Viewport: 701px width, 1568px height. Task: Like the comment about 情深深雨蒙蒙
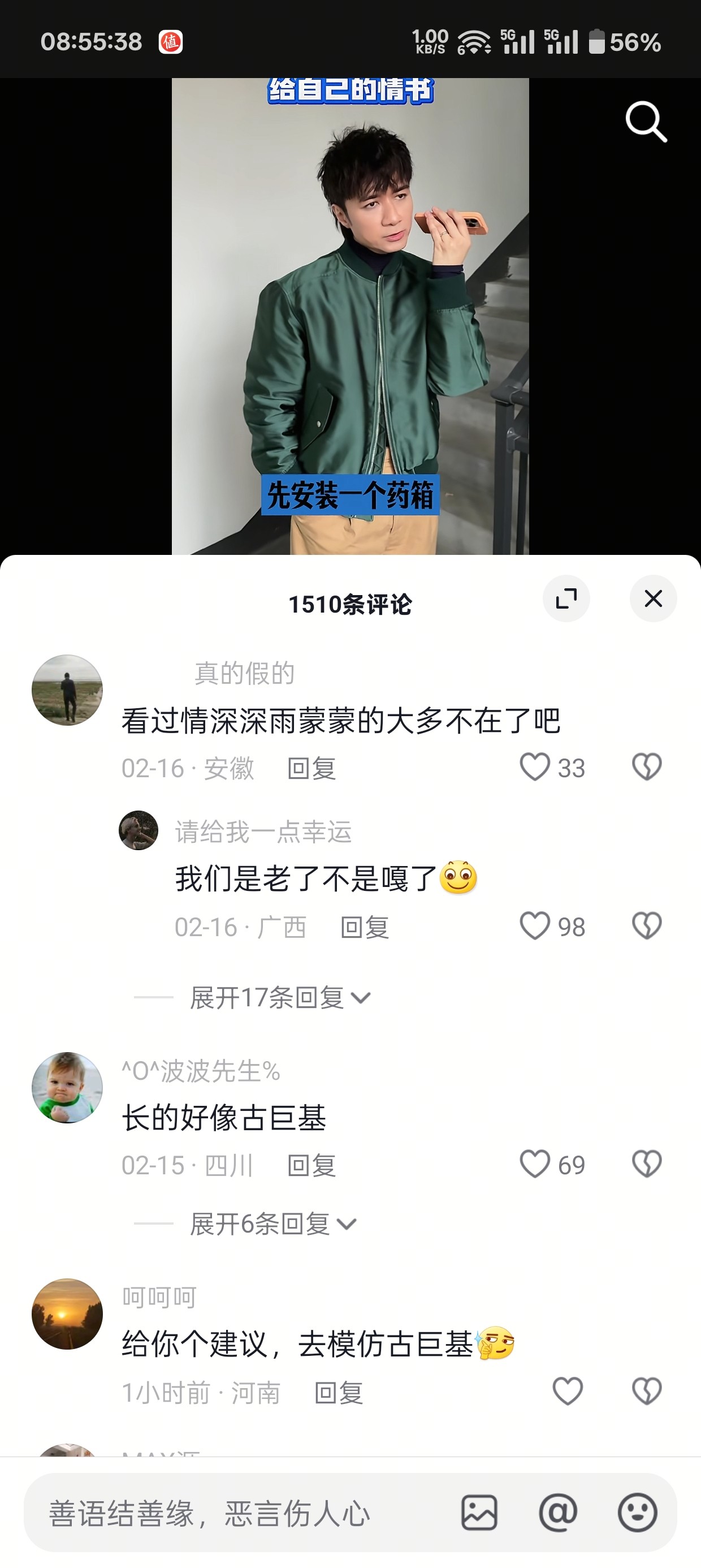click(535, 766)
